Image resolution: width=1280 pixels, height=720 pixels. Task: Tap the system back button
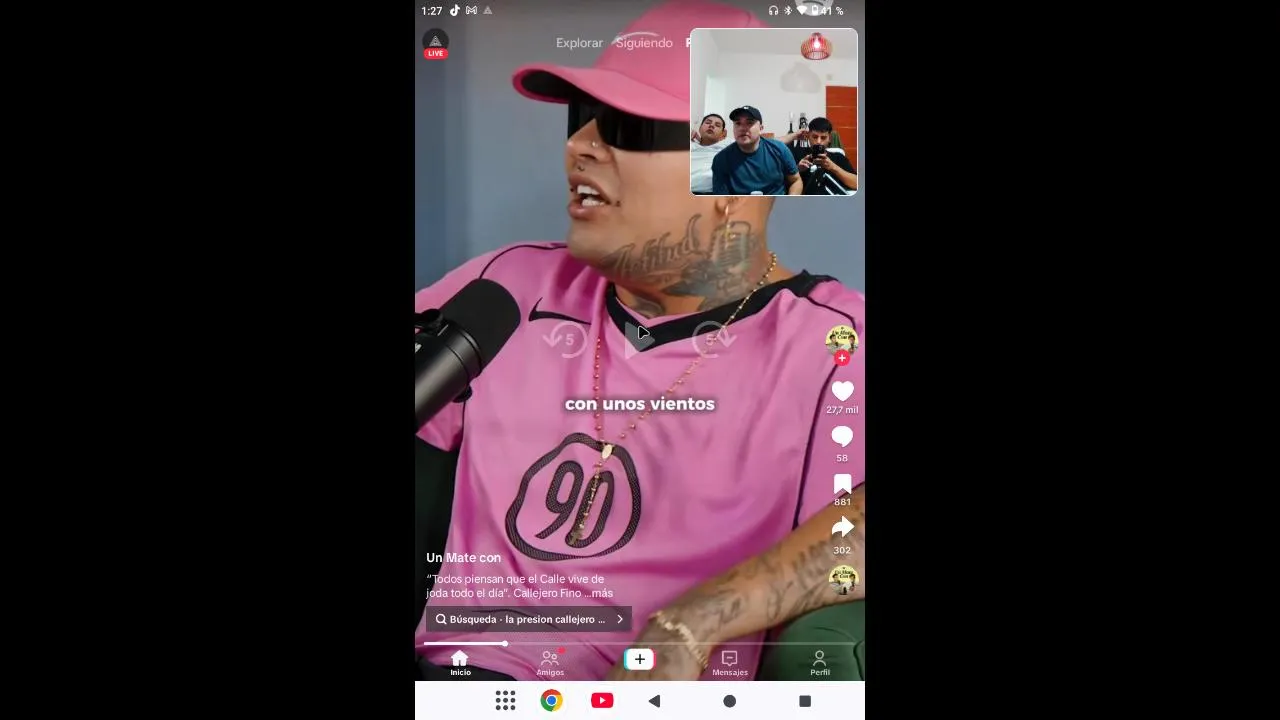654,701
